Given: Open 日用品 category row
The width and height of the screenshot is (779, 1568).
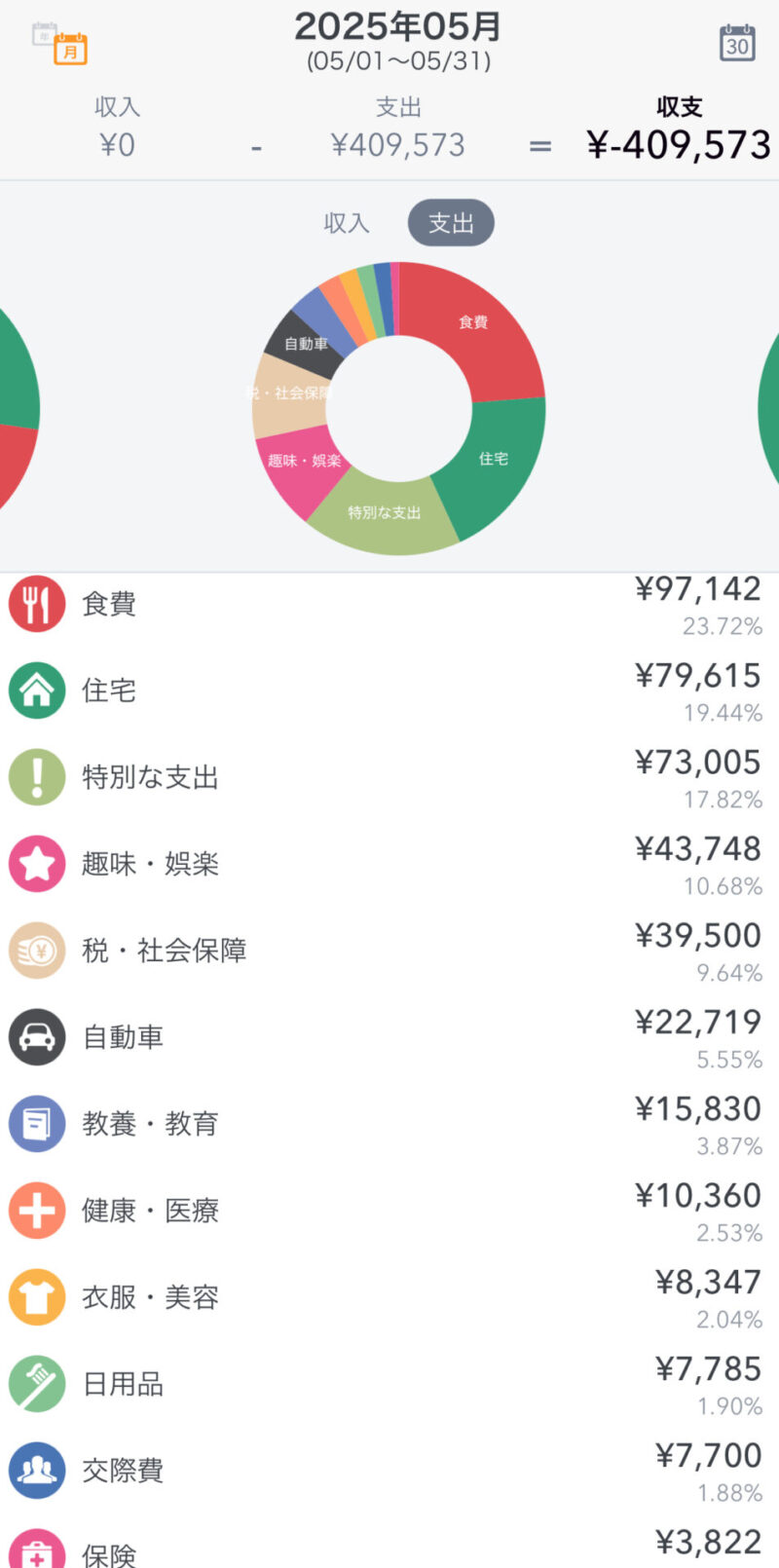Looking at the screenshot, I should point(389,1384).
